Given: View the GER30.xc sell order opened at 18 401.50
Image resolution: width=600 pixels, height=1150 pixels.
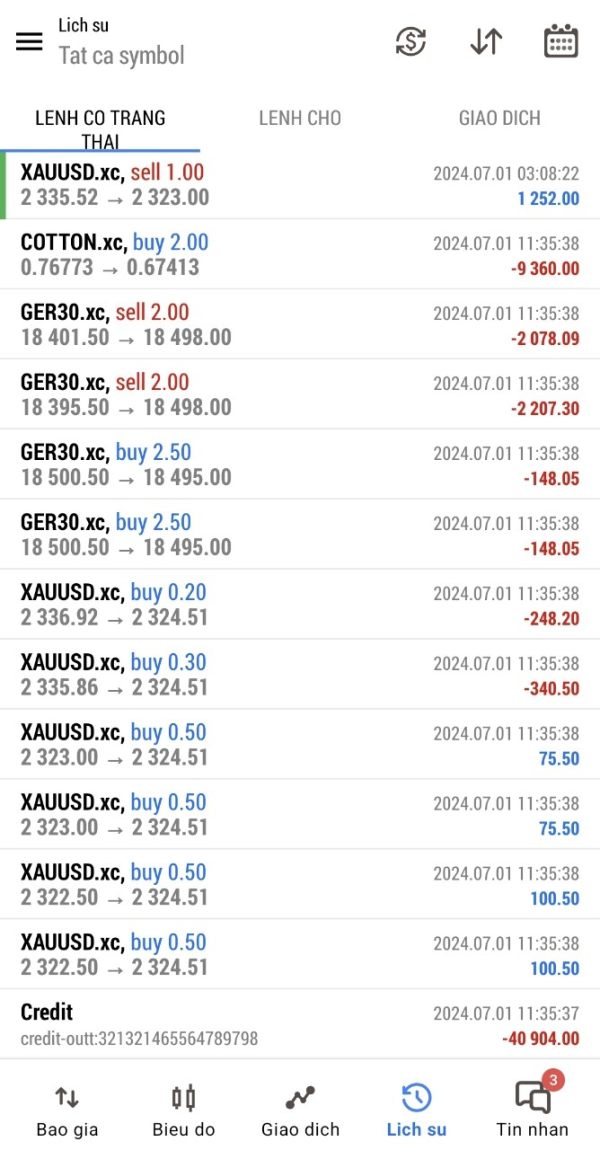Looking at the screenshot, I should (x=300, y=325).
